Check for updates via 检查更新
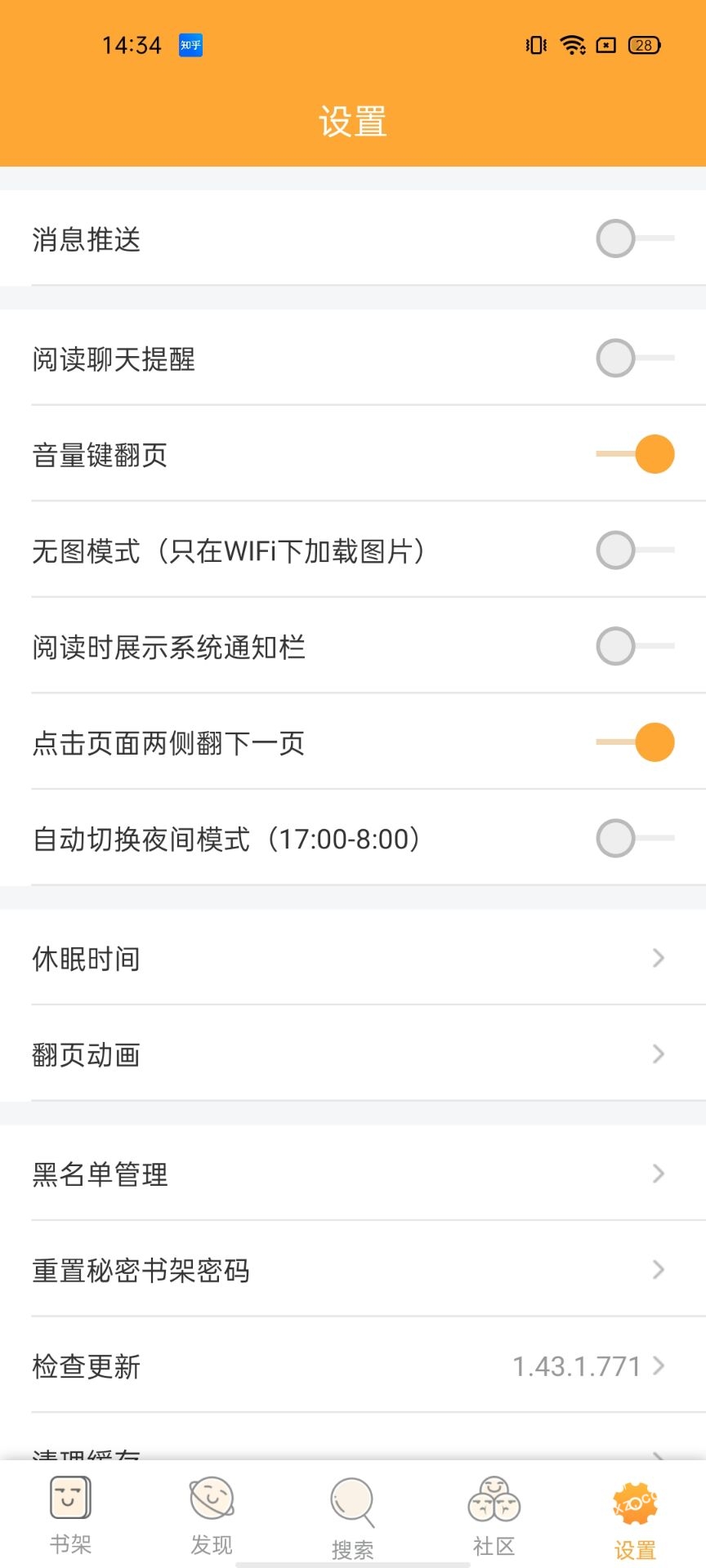The height and width of the screenshot is (1568, 706). 353,1365
